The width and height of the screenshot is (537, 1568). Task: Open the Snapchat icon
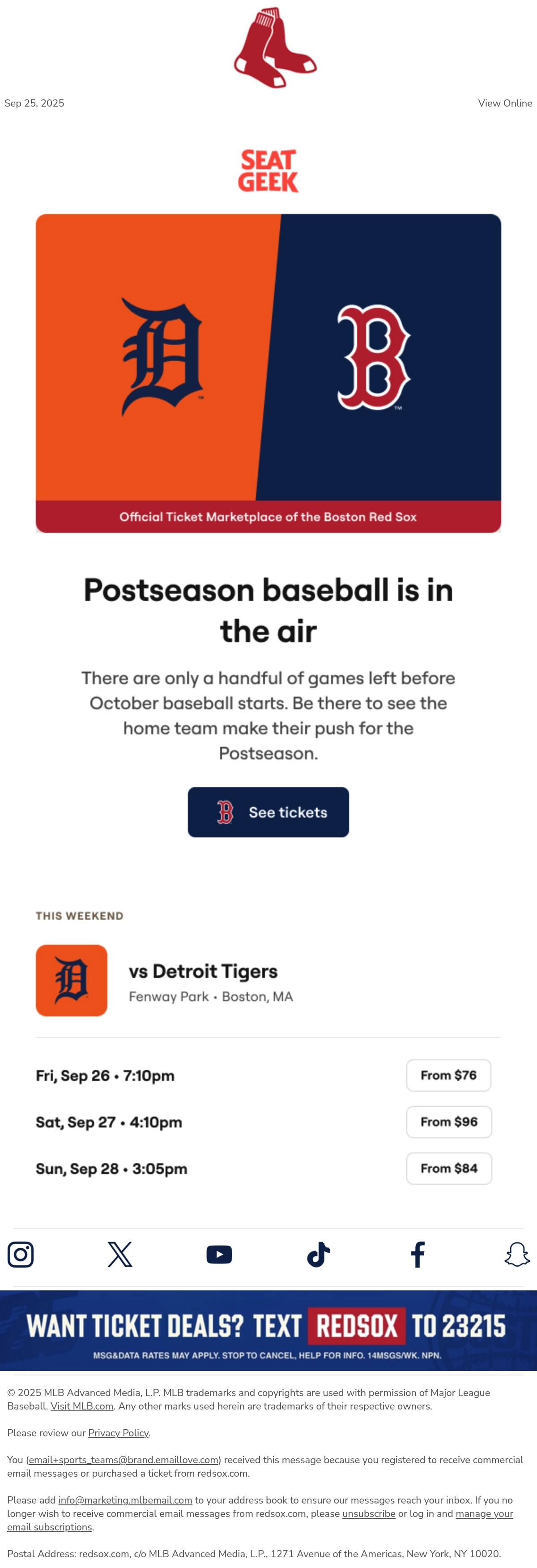pos(517,1255)
